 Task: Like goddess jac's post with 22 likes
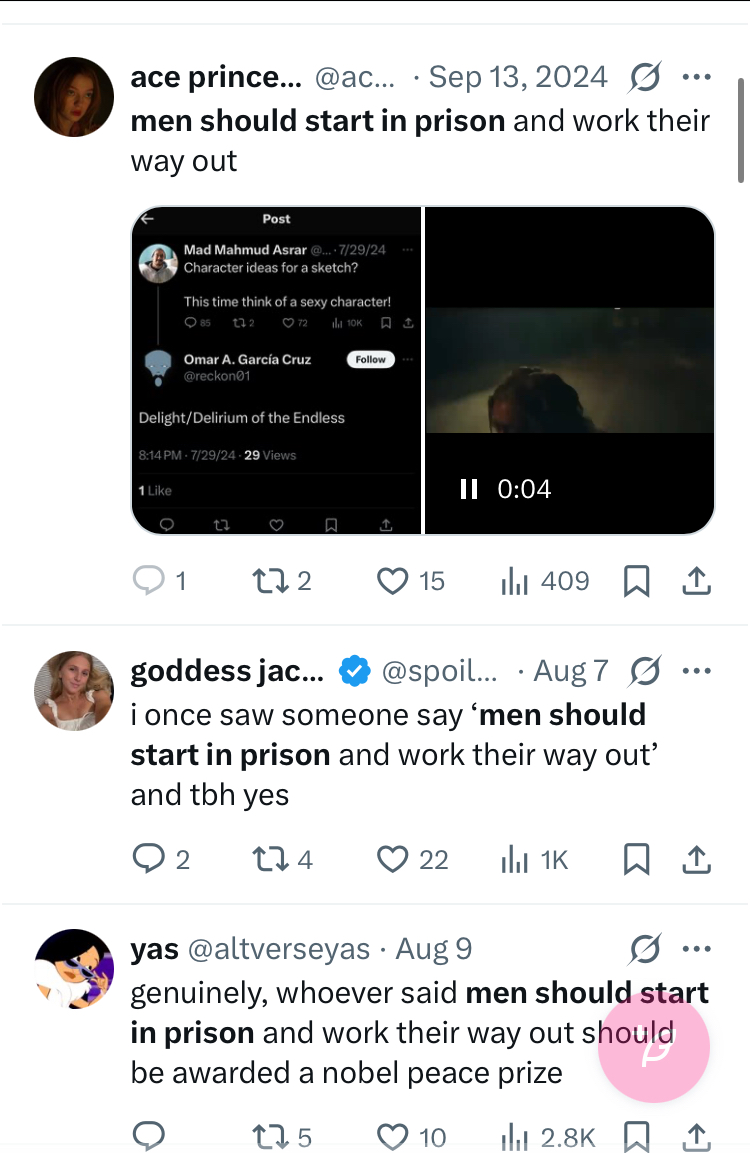click(393, 859)
